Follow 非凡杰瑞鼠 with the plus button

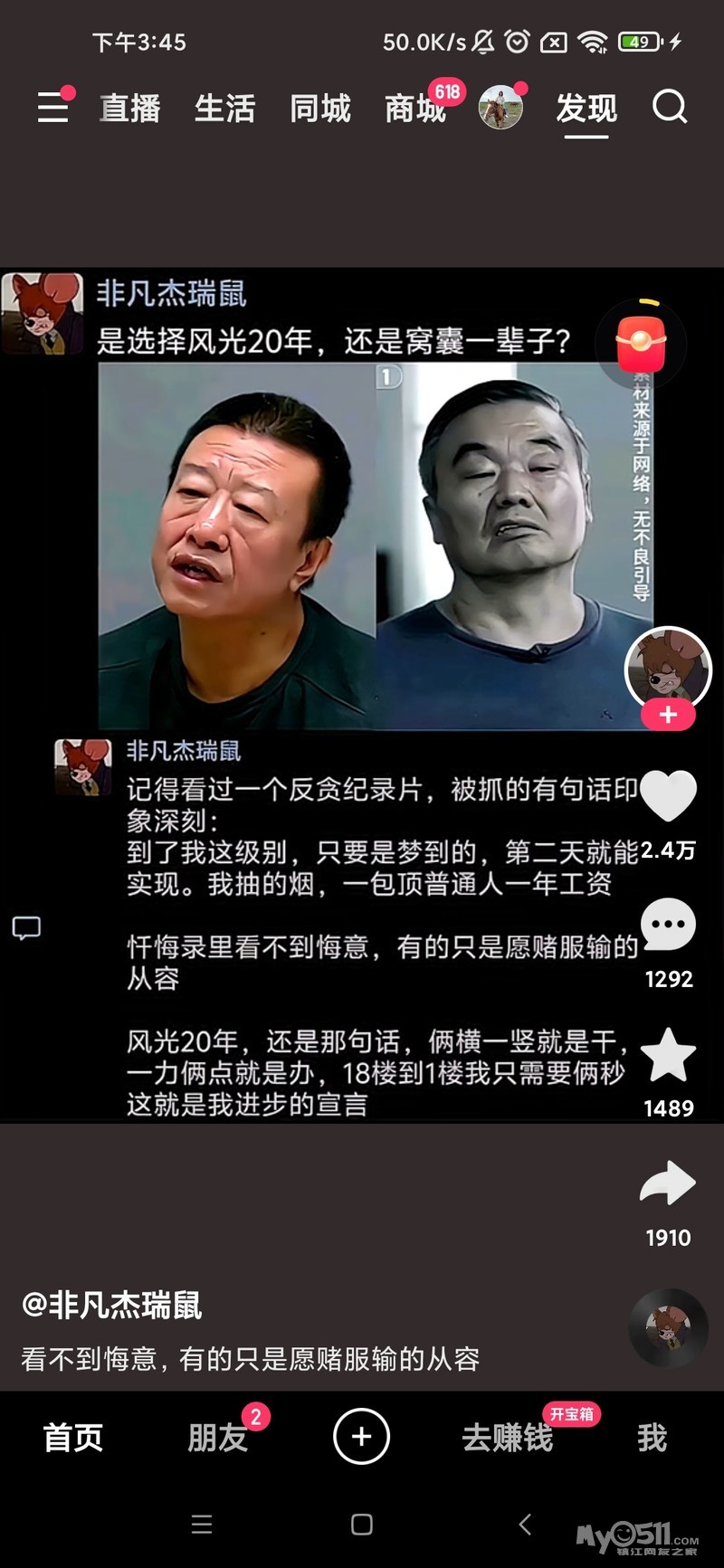[x=668, y=715]
